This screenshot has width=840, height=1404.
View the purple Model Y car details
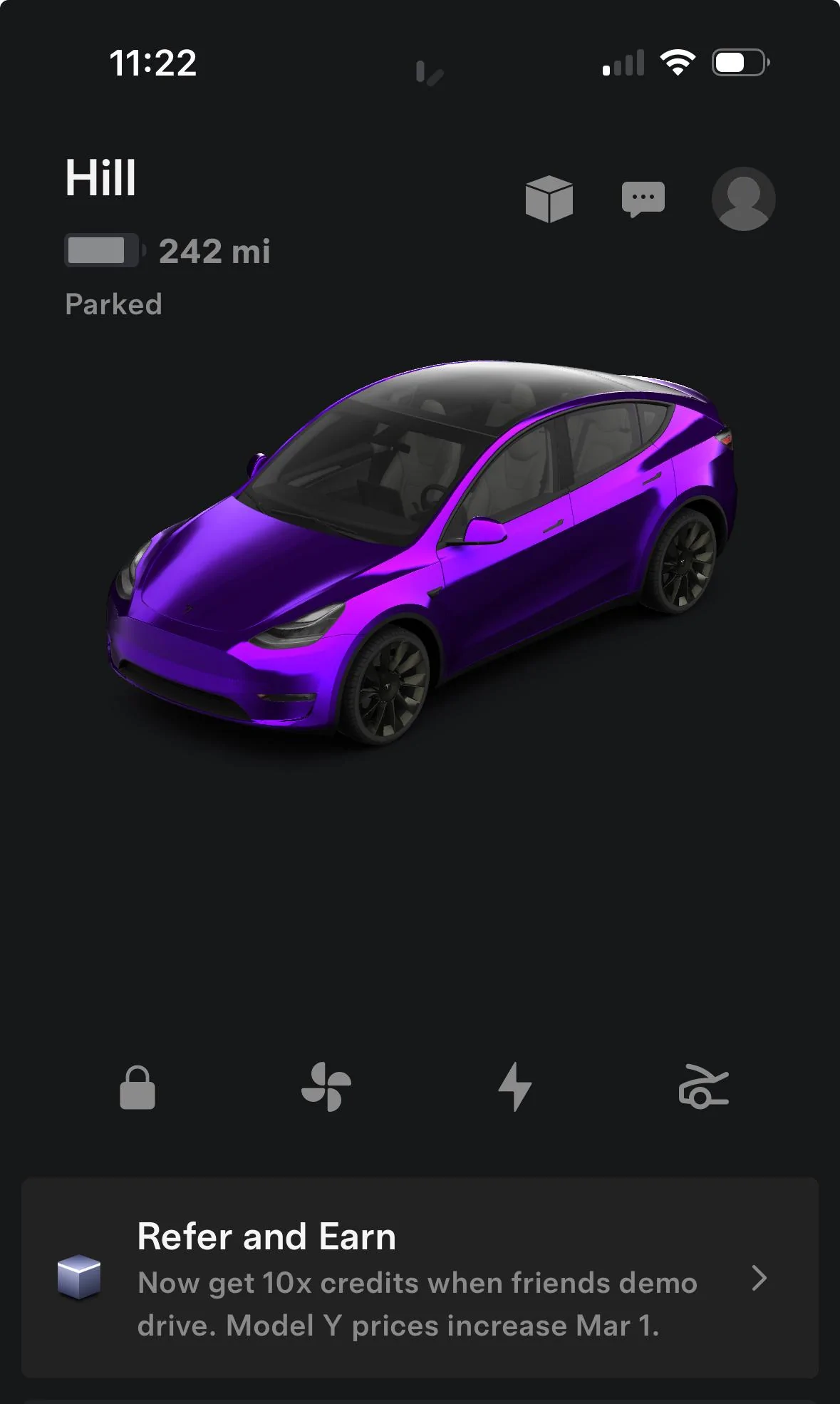420,552
